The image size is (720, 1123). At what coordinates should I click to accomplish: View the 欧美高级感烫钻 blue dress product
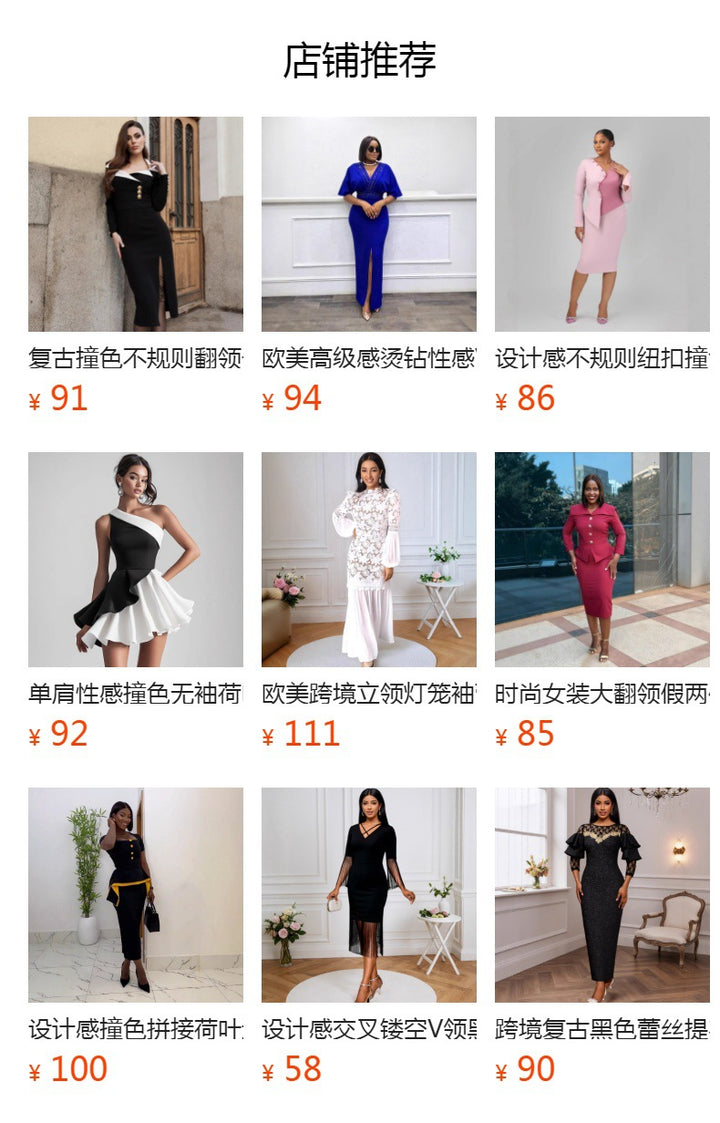(368, 224)
